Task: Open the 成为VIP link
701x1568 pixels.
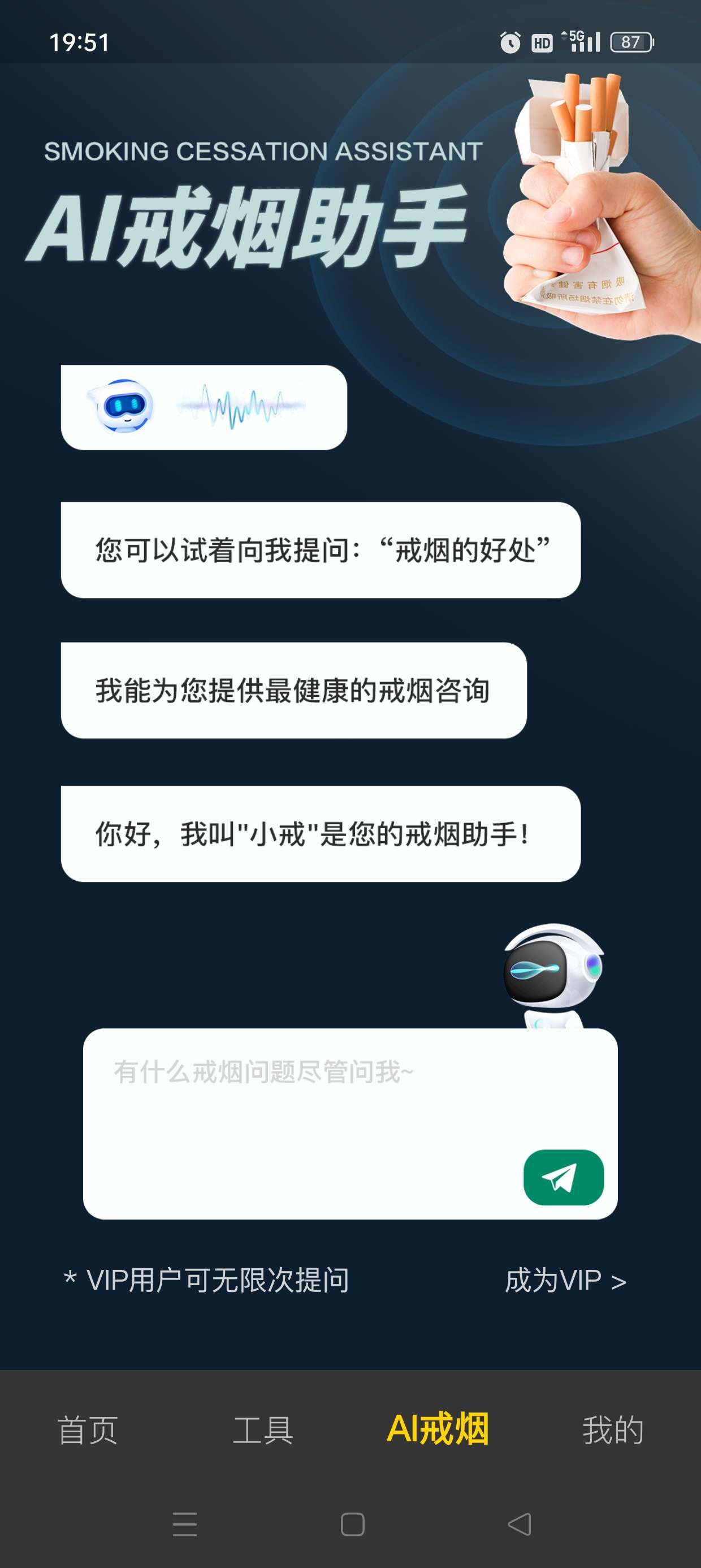Action: [x=565, y=1280]
